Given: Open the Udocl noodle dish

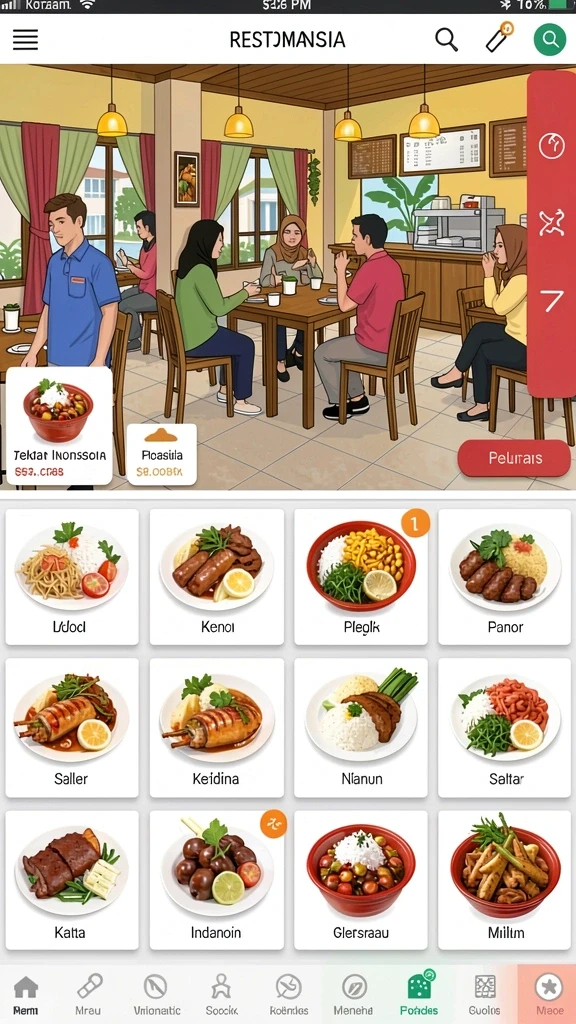Looking at the screenshot, I should [x=72, y=577].
